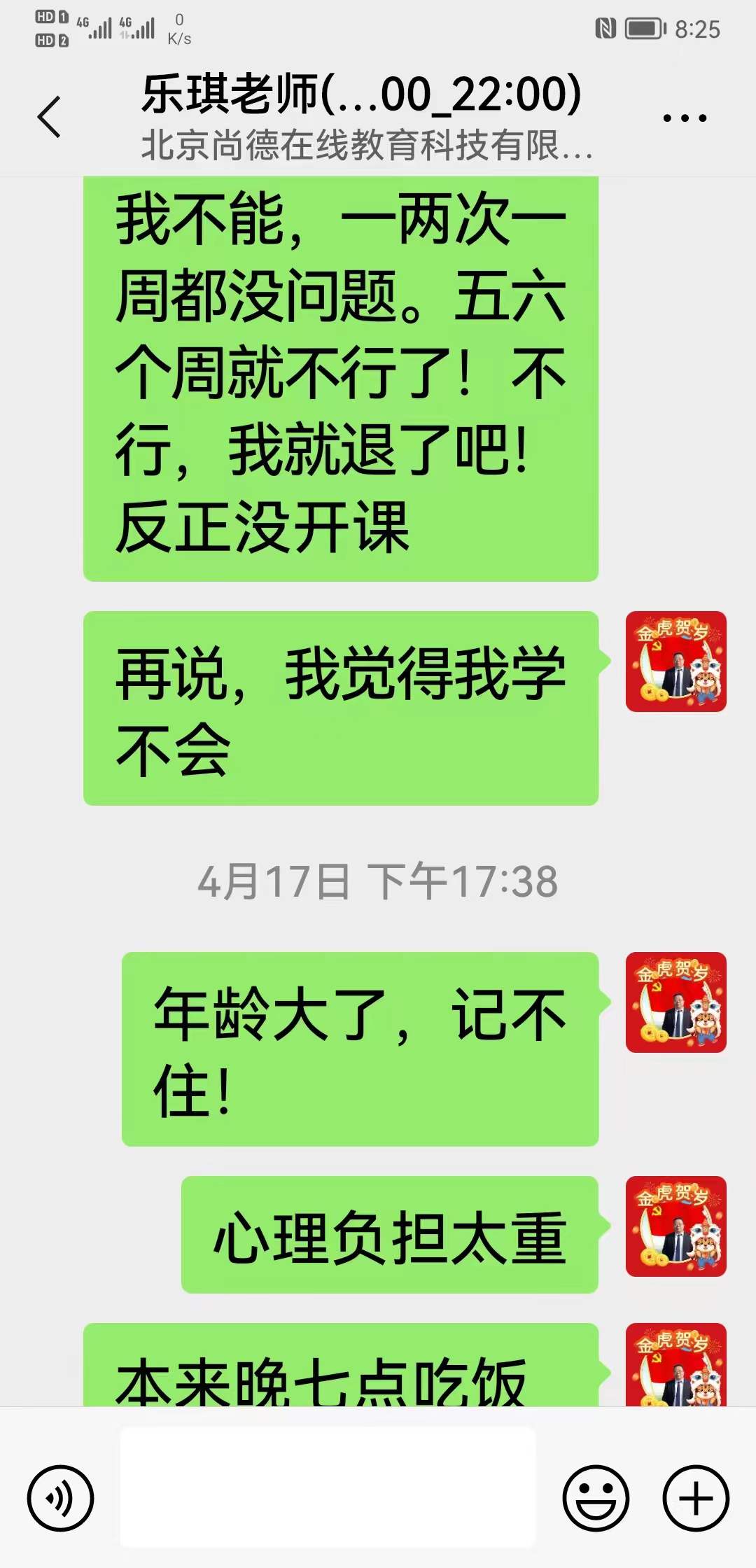Tap the message text field
The height and width of the screenshot is (1568, 756).
pos(328,1487)
